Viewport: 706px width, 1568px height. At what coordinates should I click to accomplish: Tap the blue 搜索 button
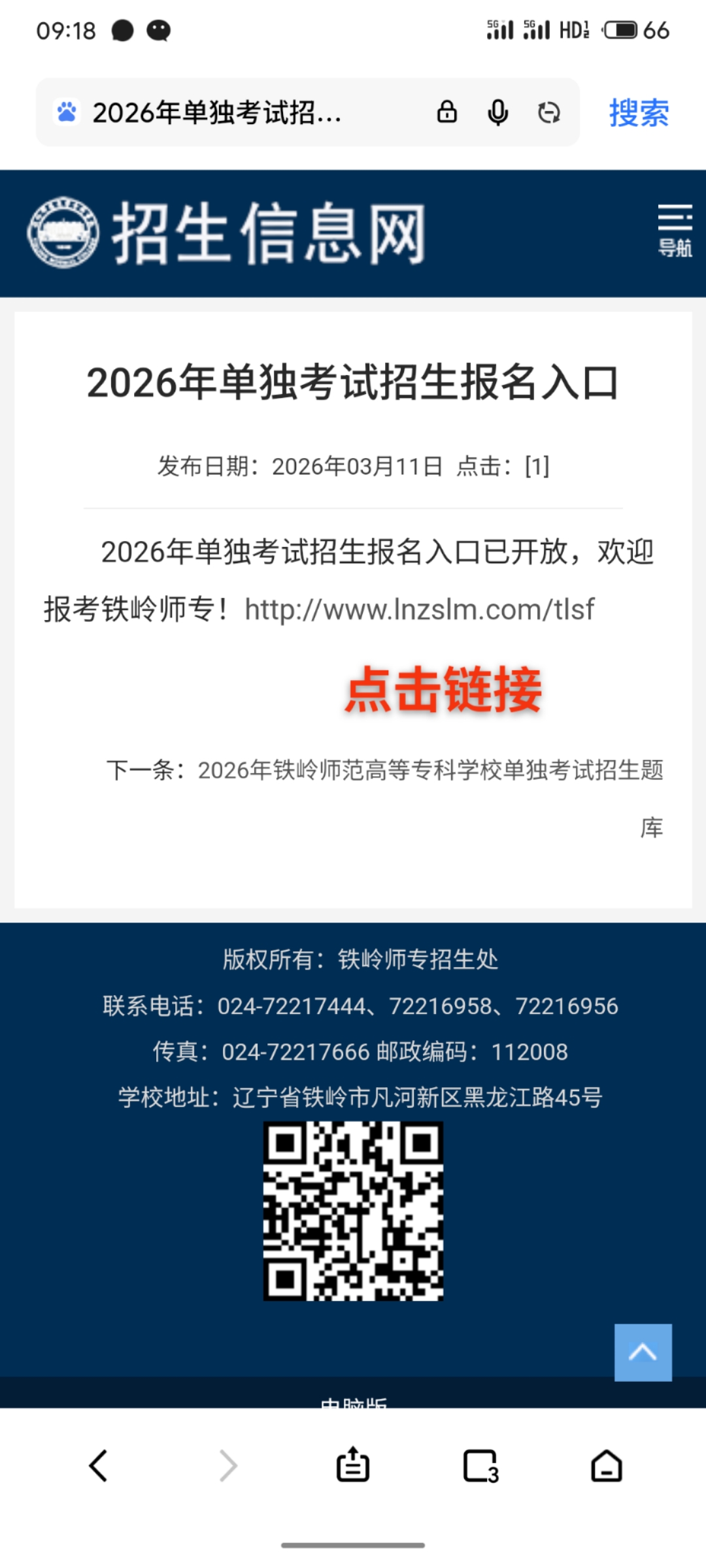coord(639,112)
